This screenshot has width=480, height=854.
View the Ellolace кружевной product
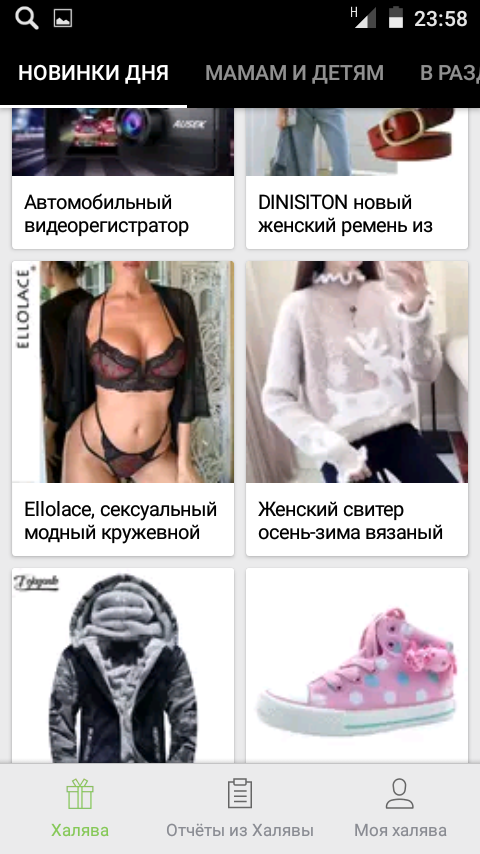(x=123, y=408)
